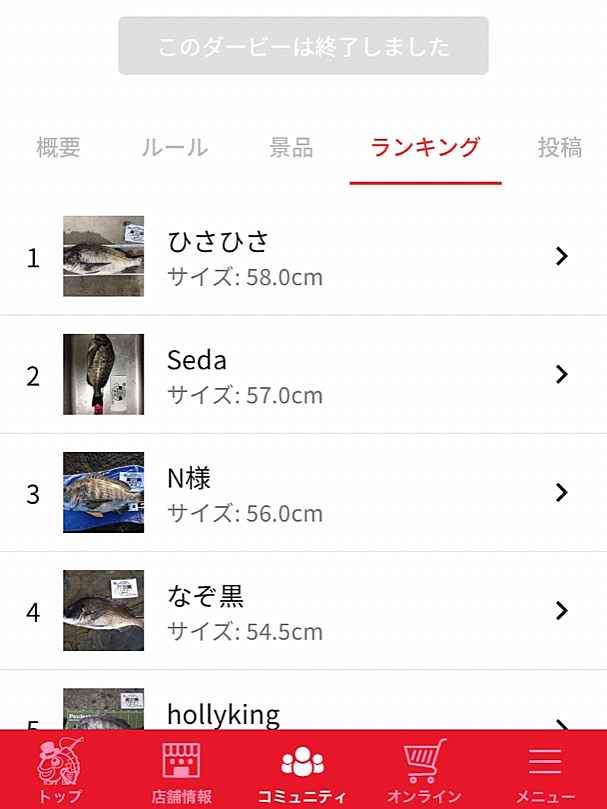The image size is (607, 809).
Task: Open the オンライン shop tab
Action: point(424,771)
